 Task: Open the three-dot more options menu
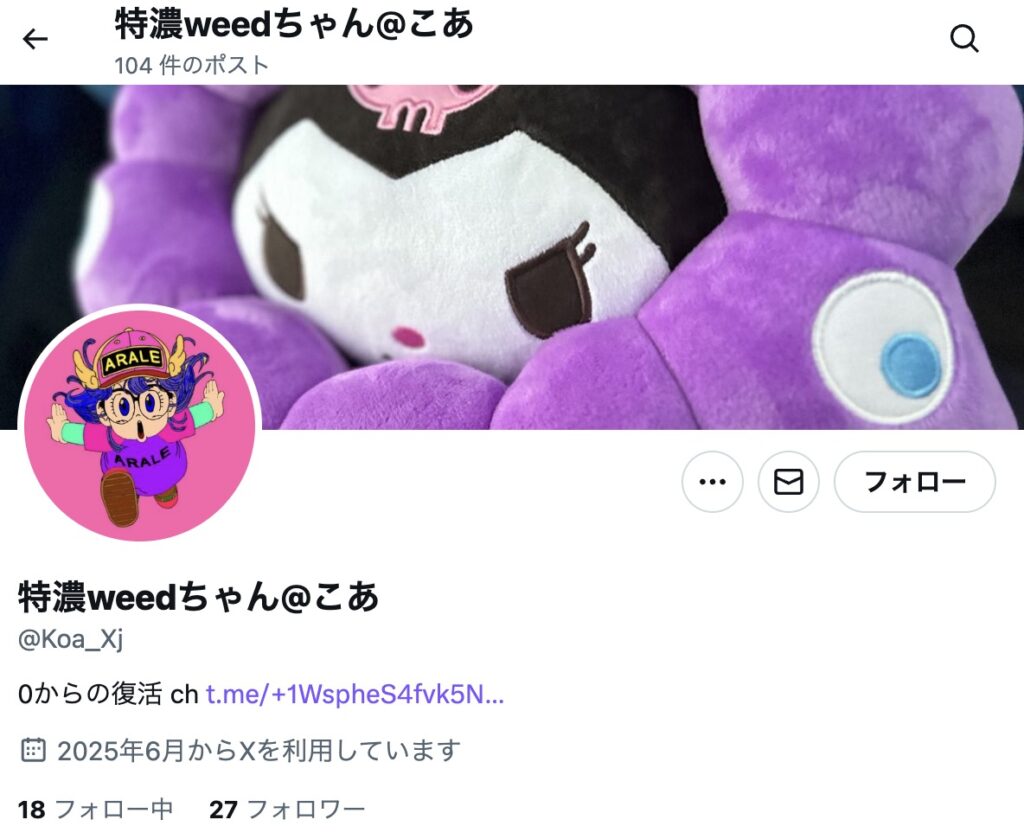point(712,482)
